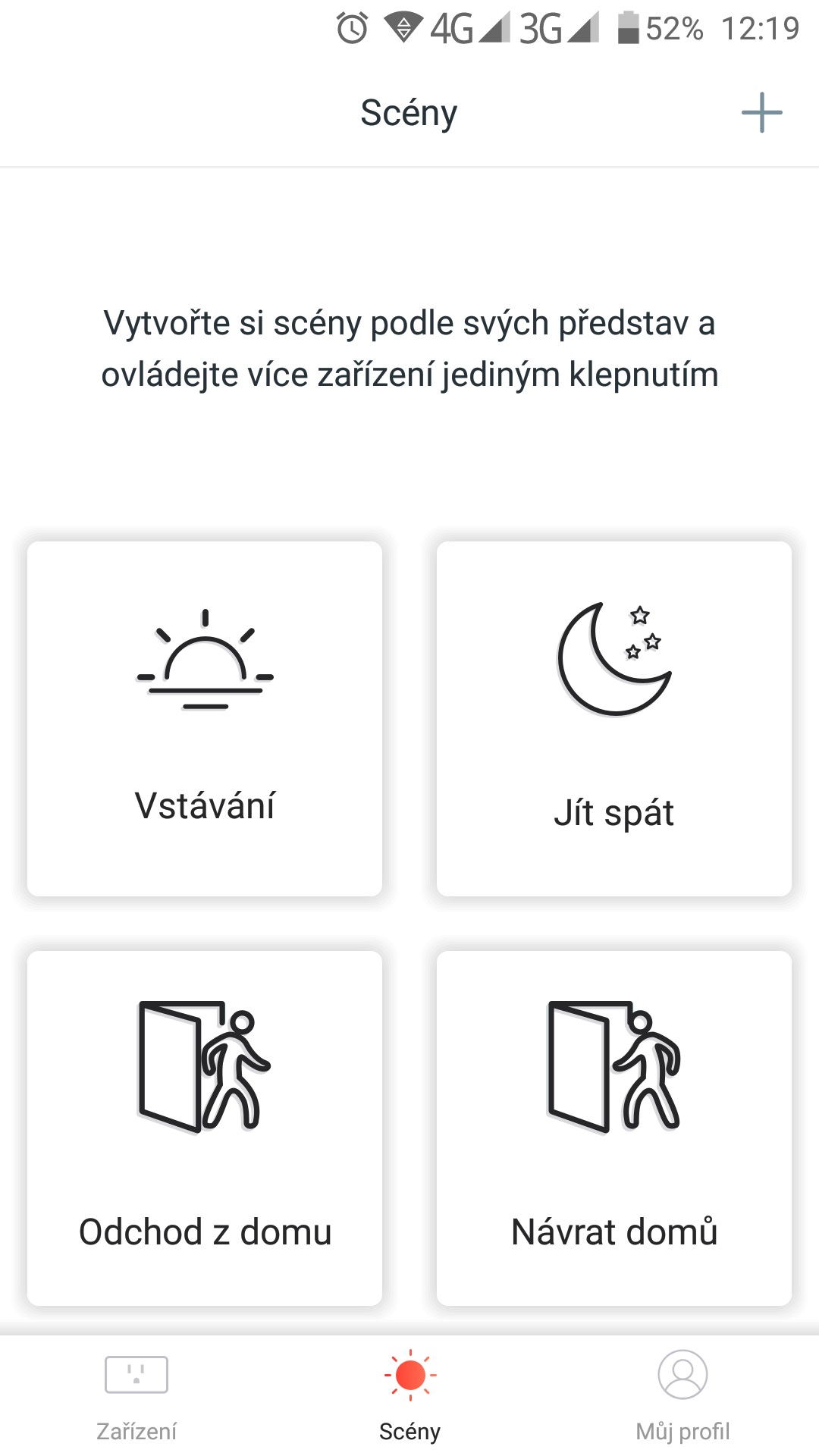819x1456 pixels.
Task: Go to the Můj profil tab
Action: point(682,1397)
